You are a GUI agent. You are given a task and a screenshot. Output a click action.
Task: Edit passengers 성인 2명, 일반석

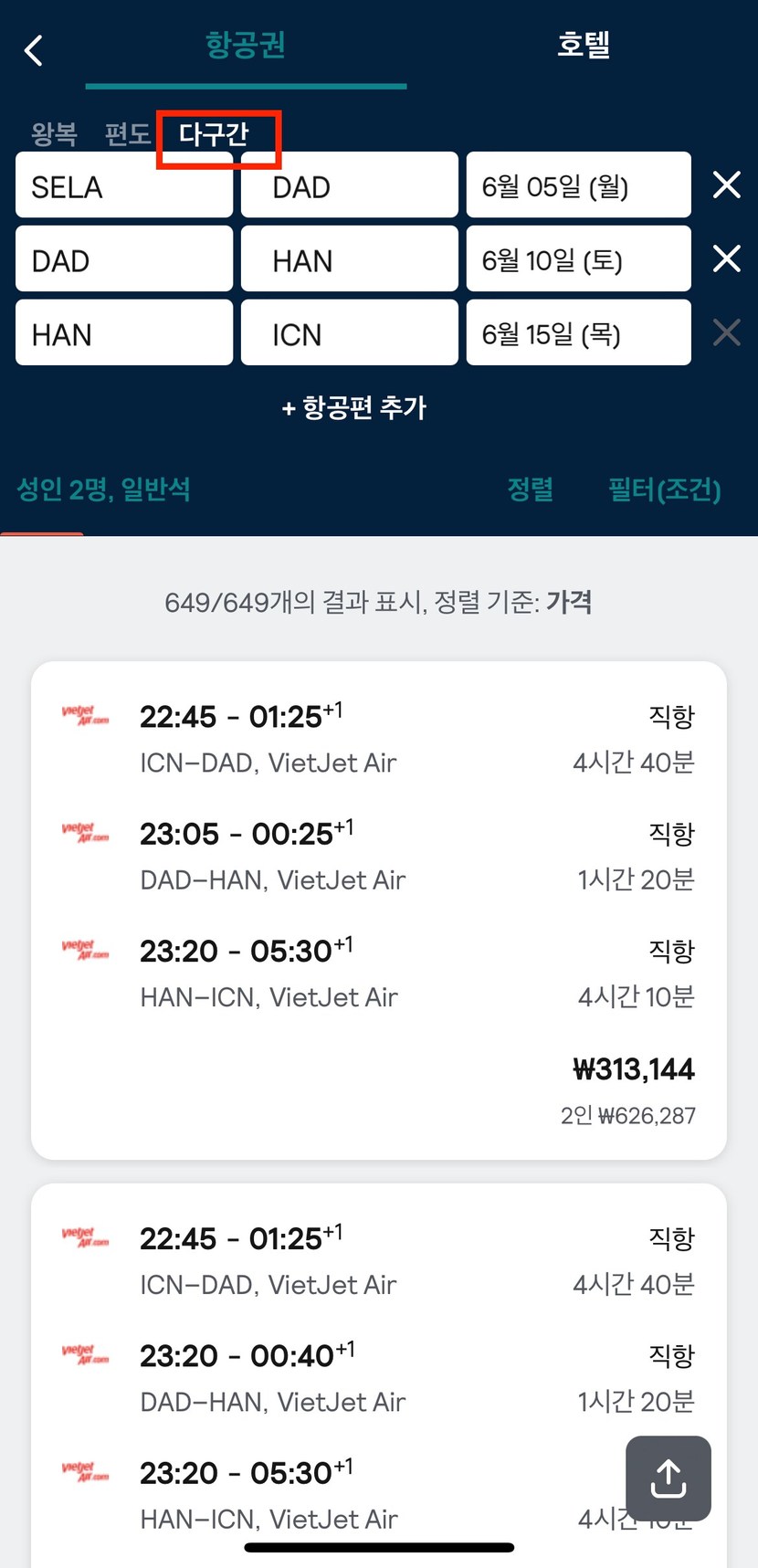pyautogui.click(x=103, y=489)
